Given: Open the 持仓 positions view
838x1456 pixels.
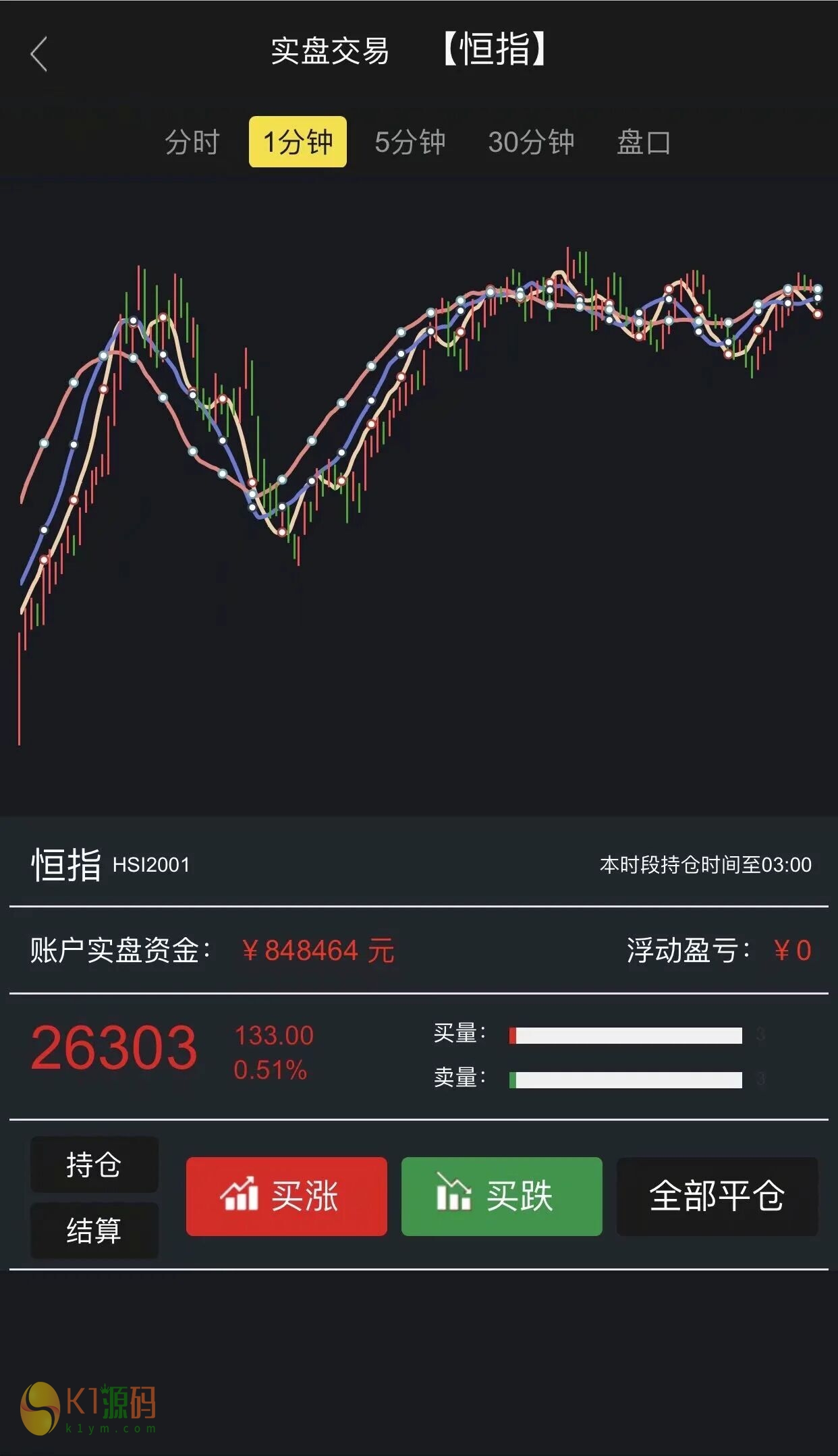Looking at the screenshot, I should 94,1165.
